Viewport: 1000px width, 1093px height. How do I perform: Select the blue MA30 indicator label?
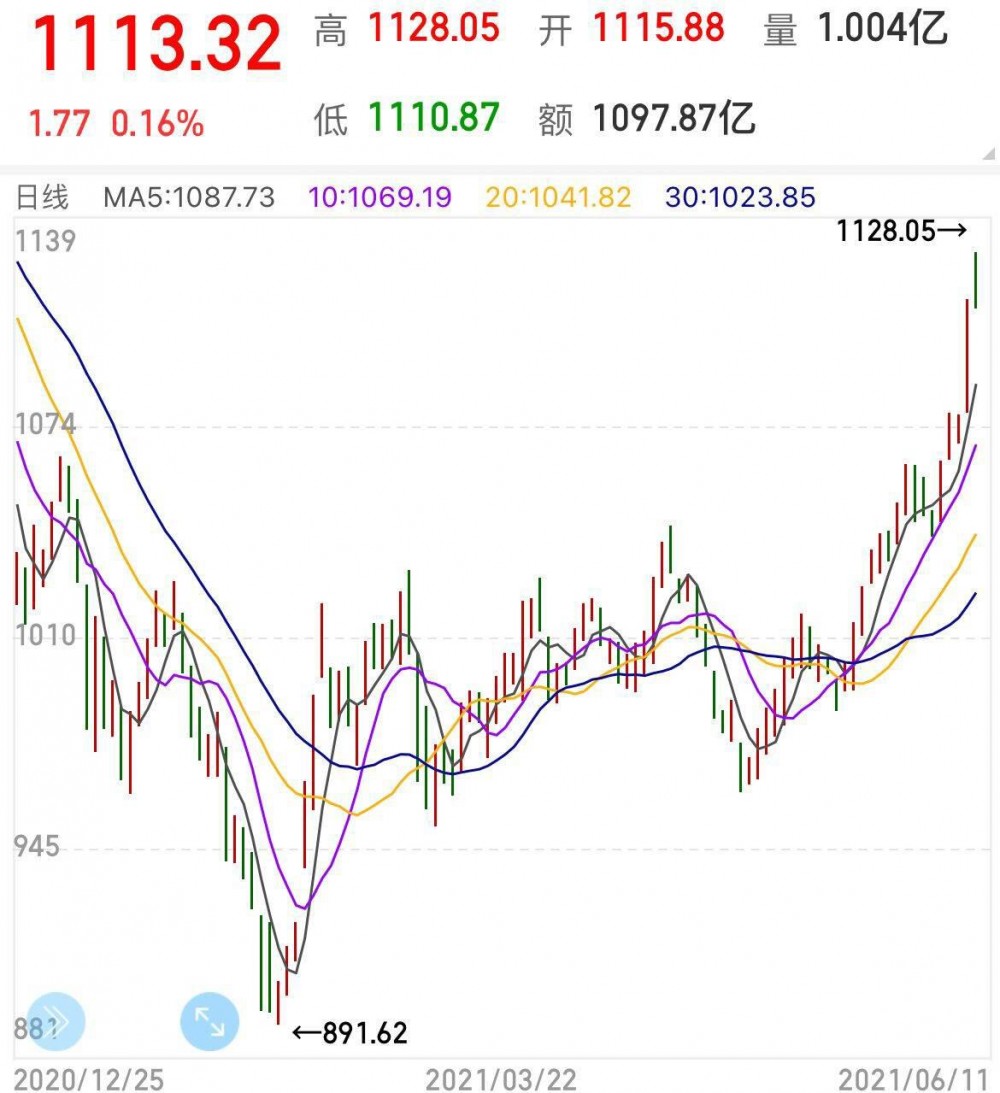742,197
